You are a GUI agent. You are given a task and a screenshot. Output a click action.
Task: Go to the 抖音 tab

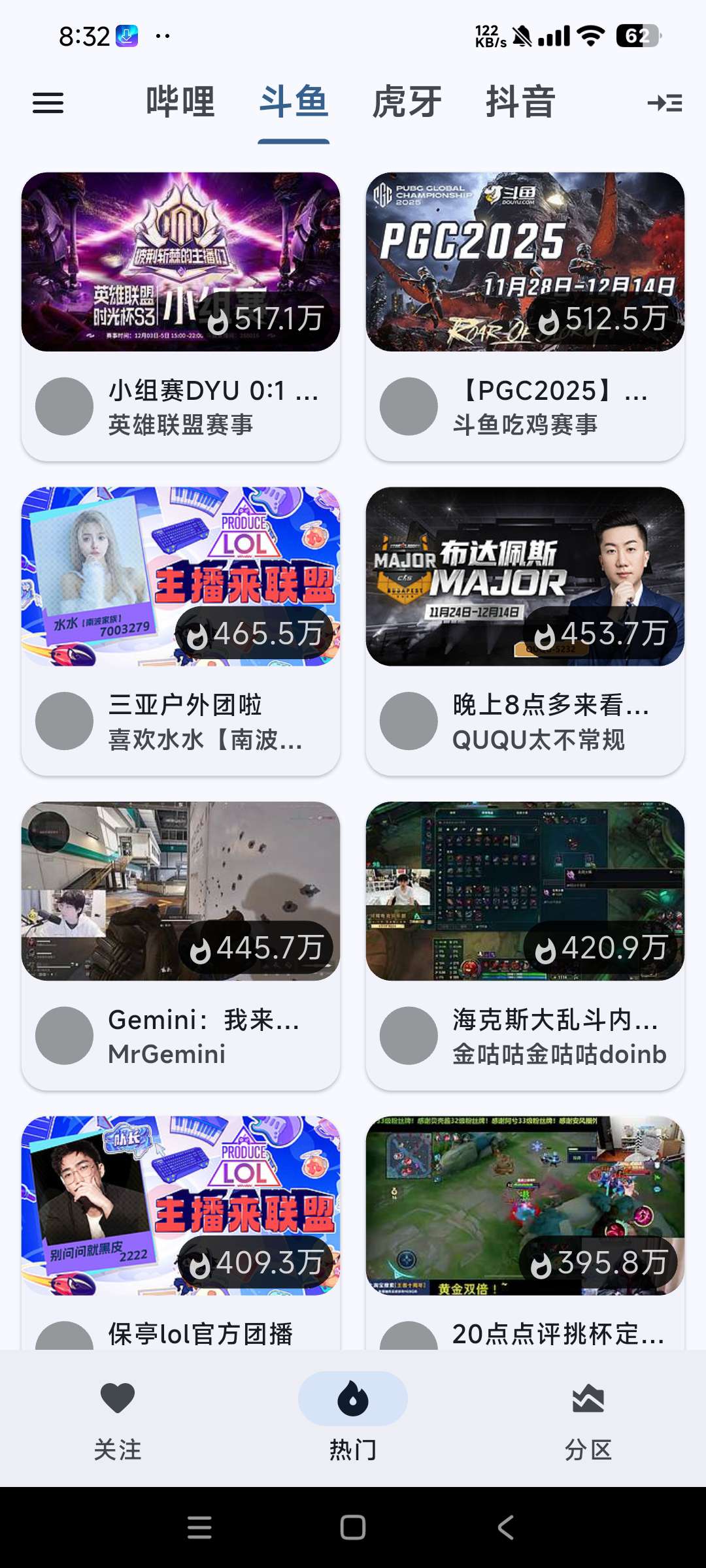tap(521, 103)
